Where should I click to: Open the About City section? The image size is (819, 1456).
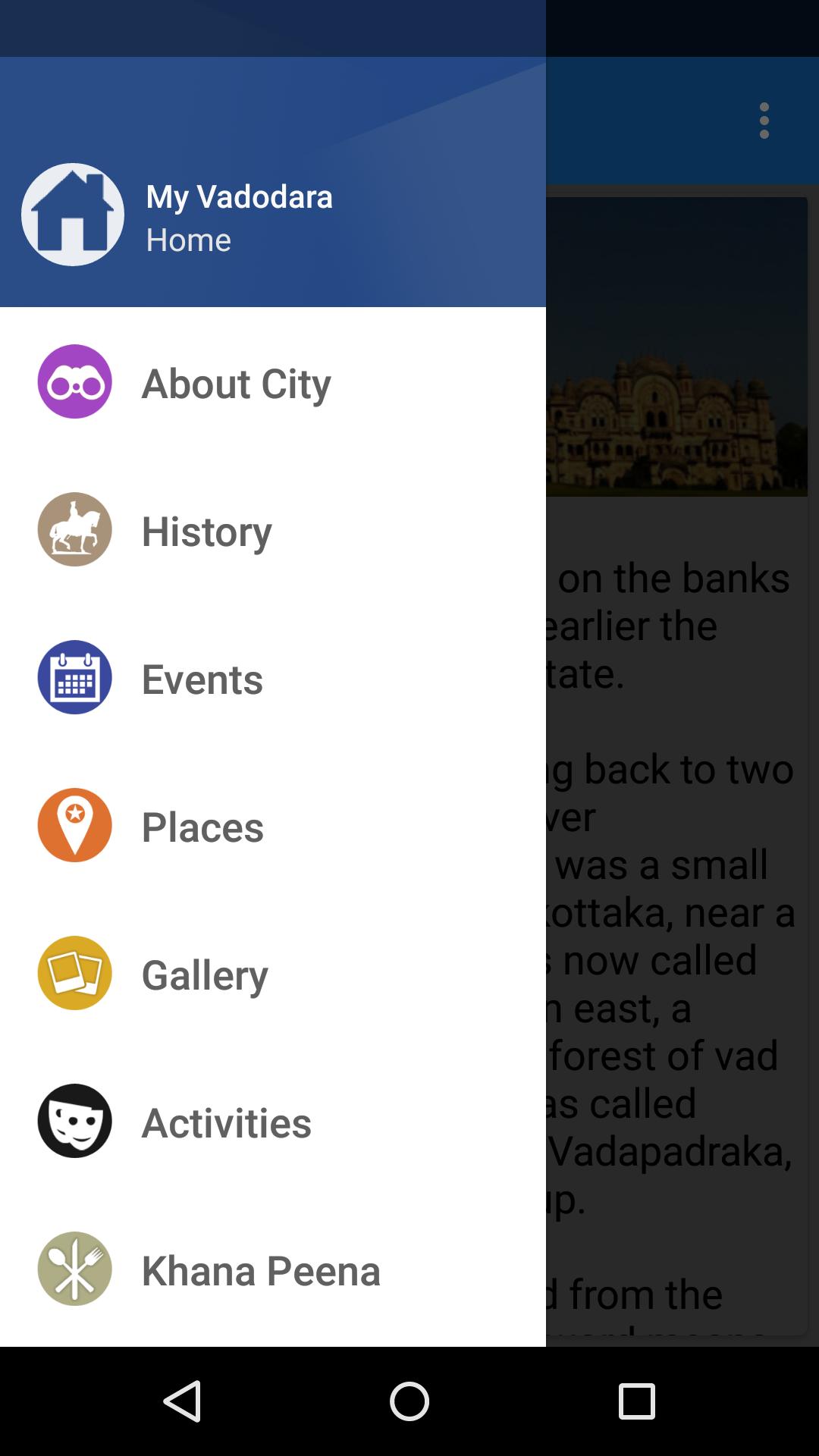tap(235, 383)
